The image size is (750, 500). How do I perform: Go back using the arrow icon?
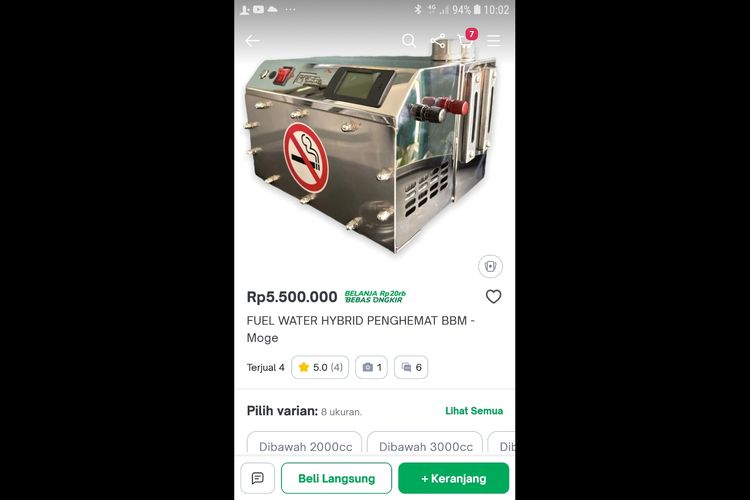coord(252,41)
